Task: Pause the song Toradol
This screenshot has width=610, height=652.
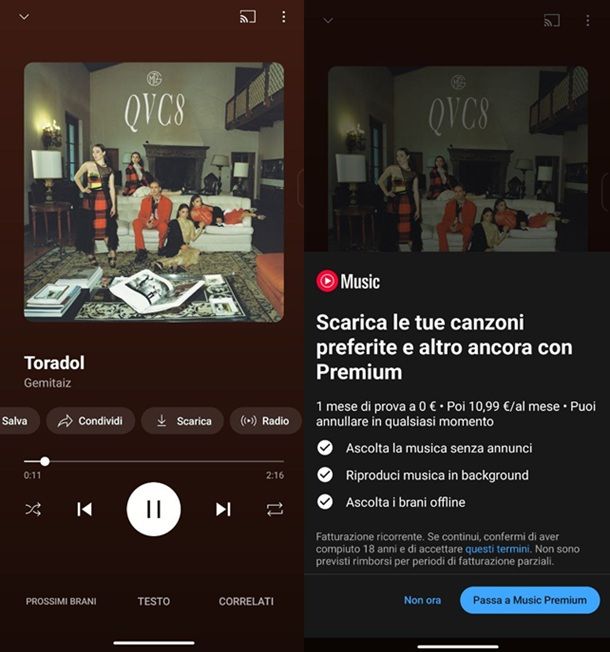Action: [x=153, y=509]
